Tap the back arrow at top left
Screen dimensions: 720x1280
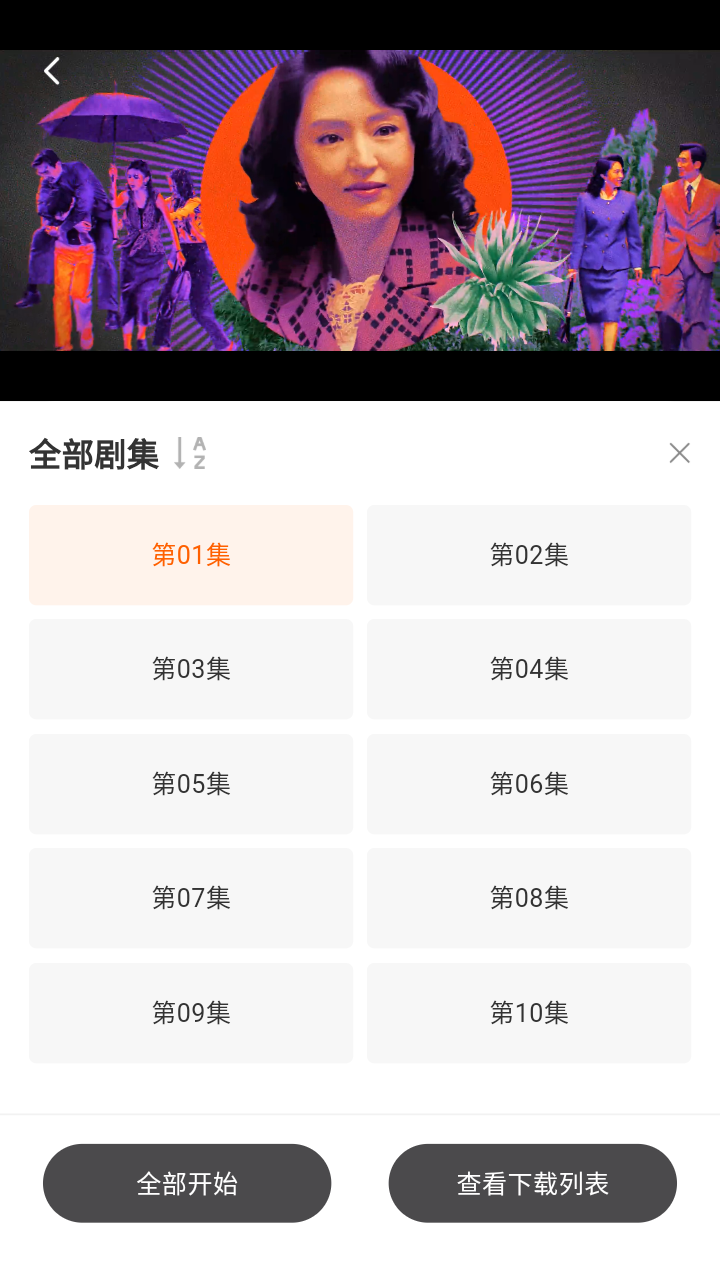coord(51,70)
